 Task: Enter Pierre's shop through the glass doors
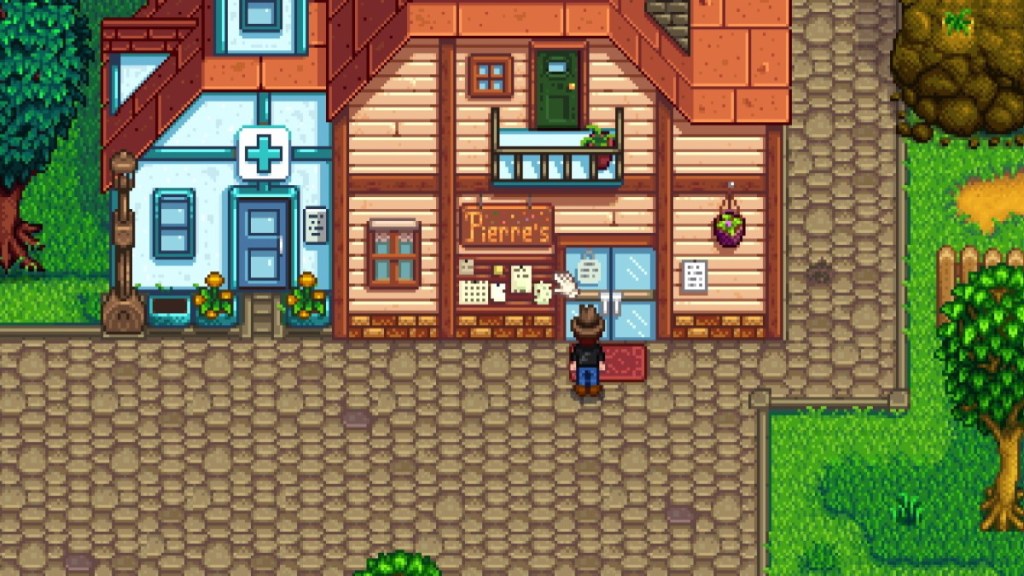pos(609,290)
